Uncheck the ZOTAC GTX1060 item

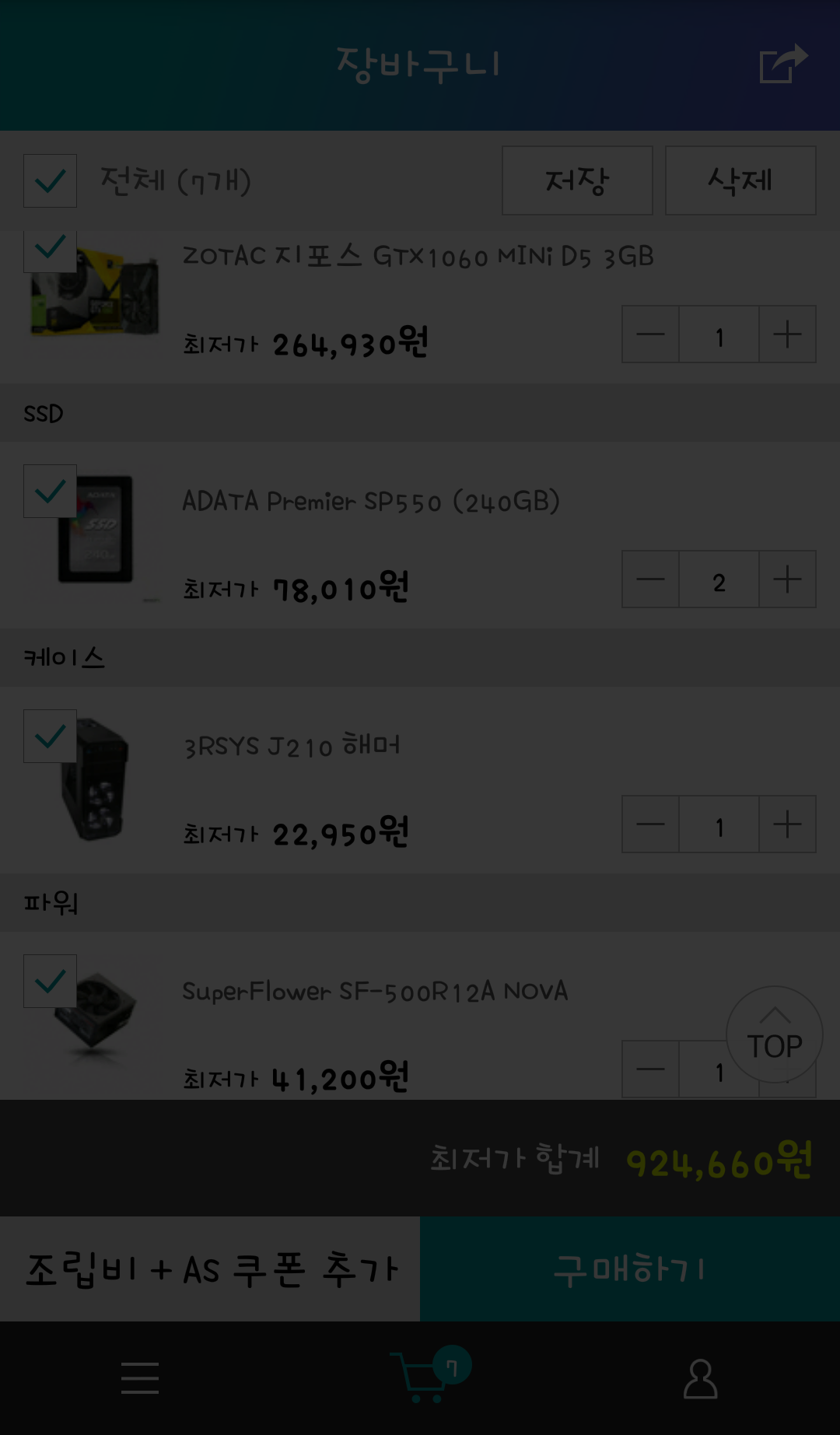pyautogui.click(x=51, y=249)
